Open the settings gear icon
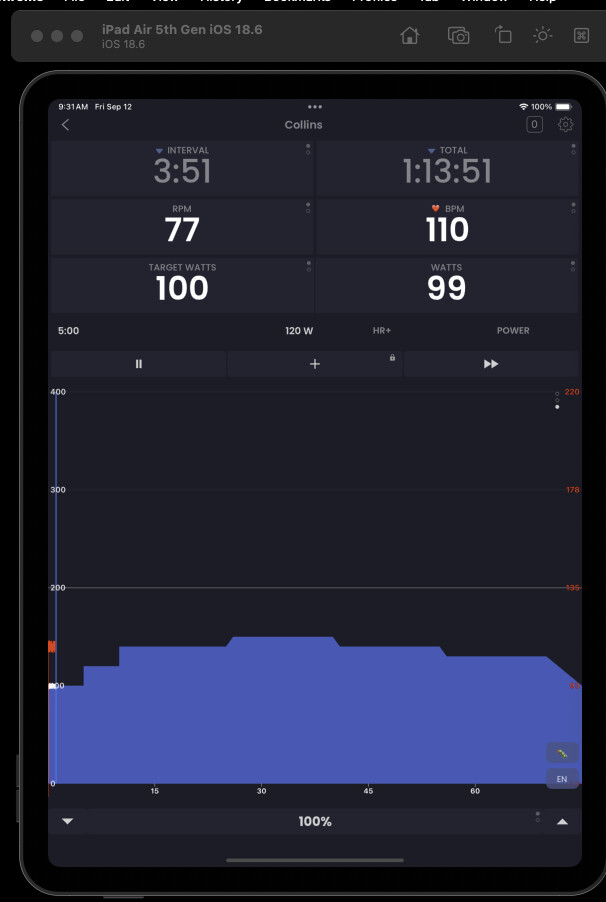Screen dimensions: 606x902 565,125
